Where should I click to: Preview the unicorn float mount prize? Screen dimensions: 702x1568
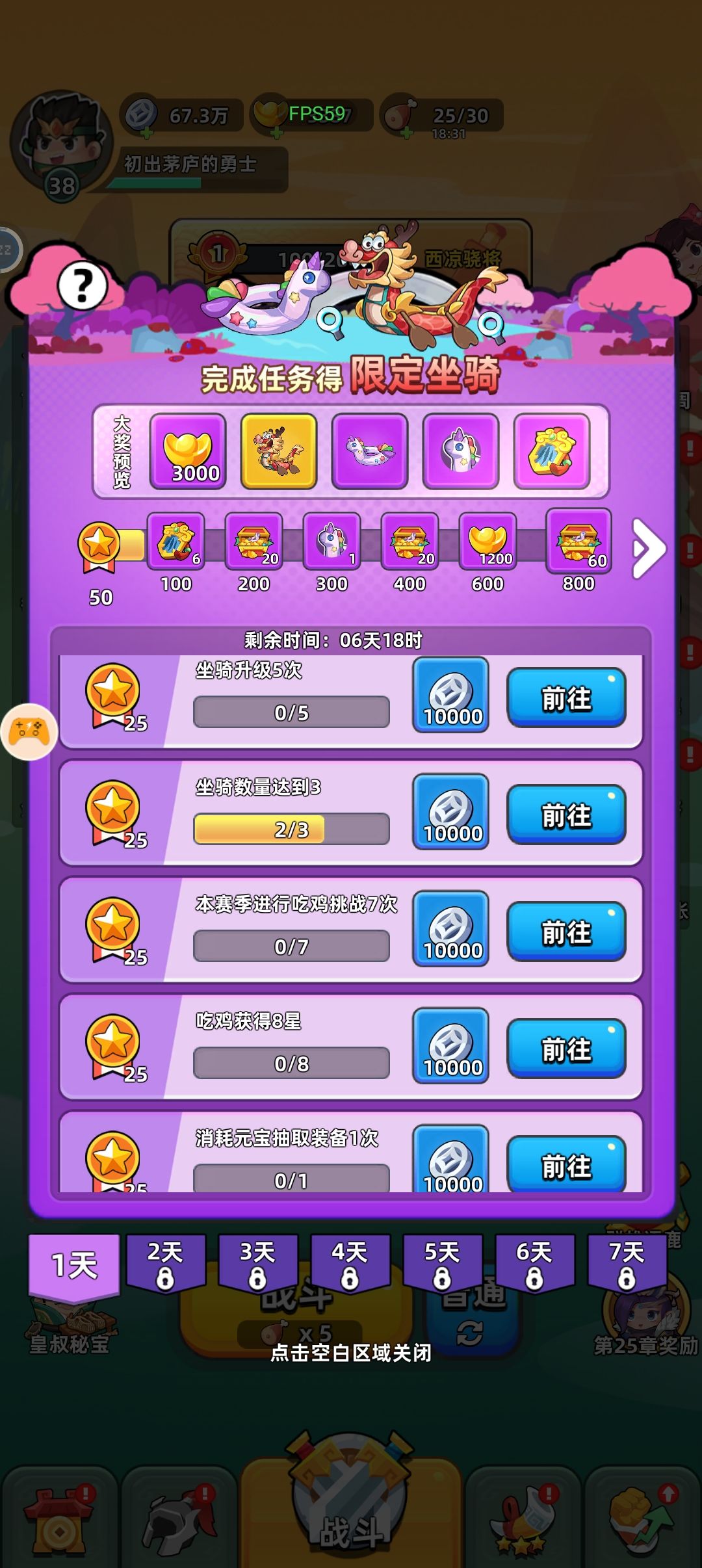pyautogui.click(x=370, y=451)
